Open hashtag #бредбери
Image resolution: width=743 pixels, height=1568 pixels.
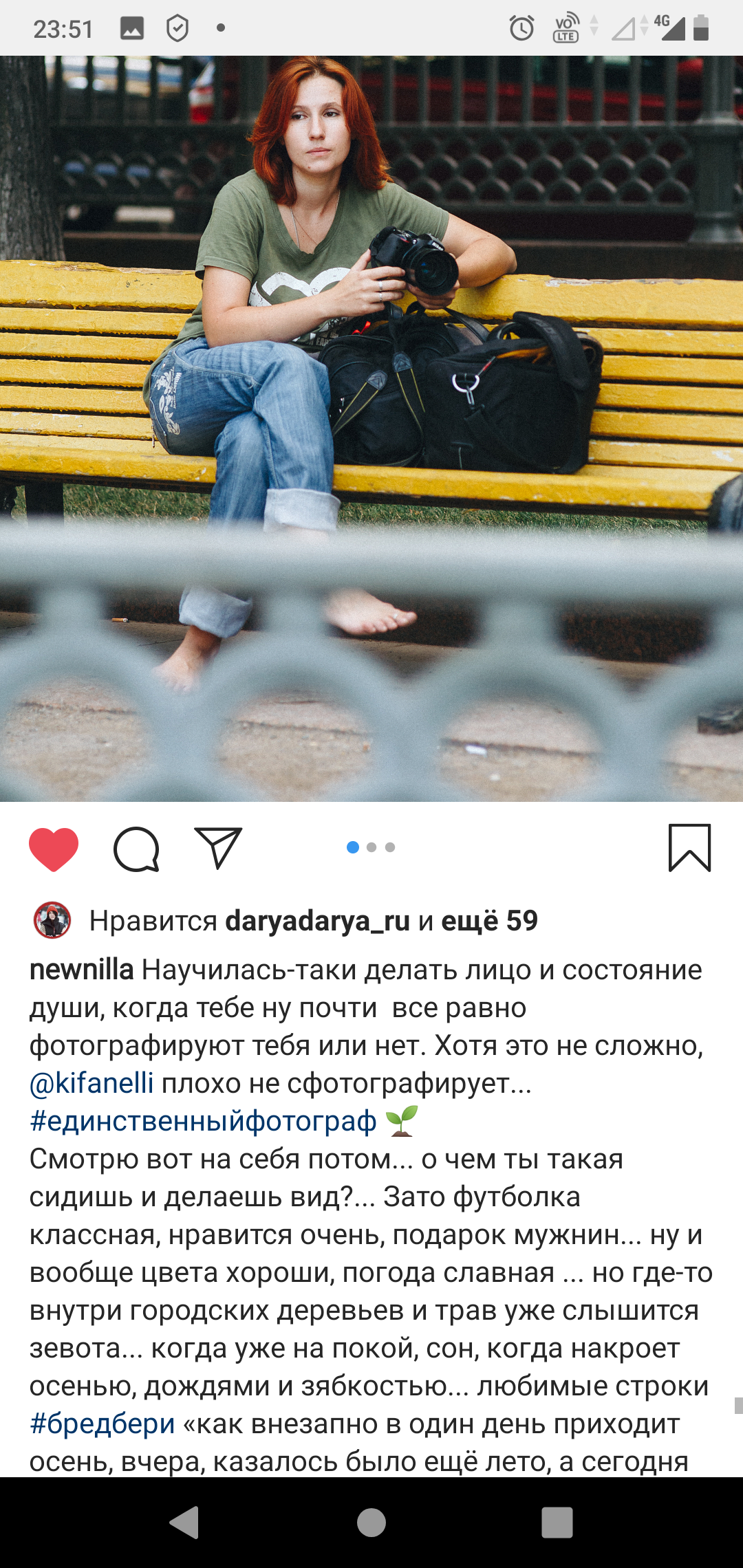pos(102,1424)
